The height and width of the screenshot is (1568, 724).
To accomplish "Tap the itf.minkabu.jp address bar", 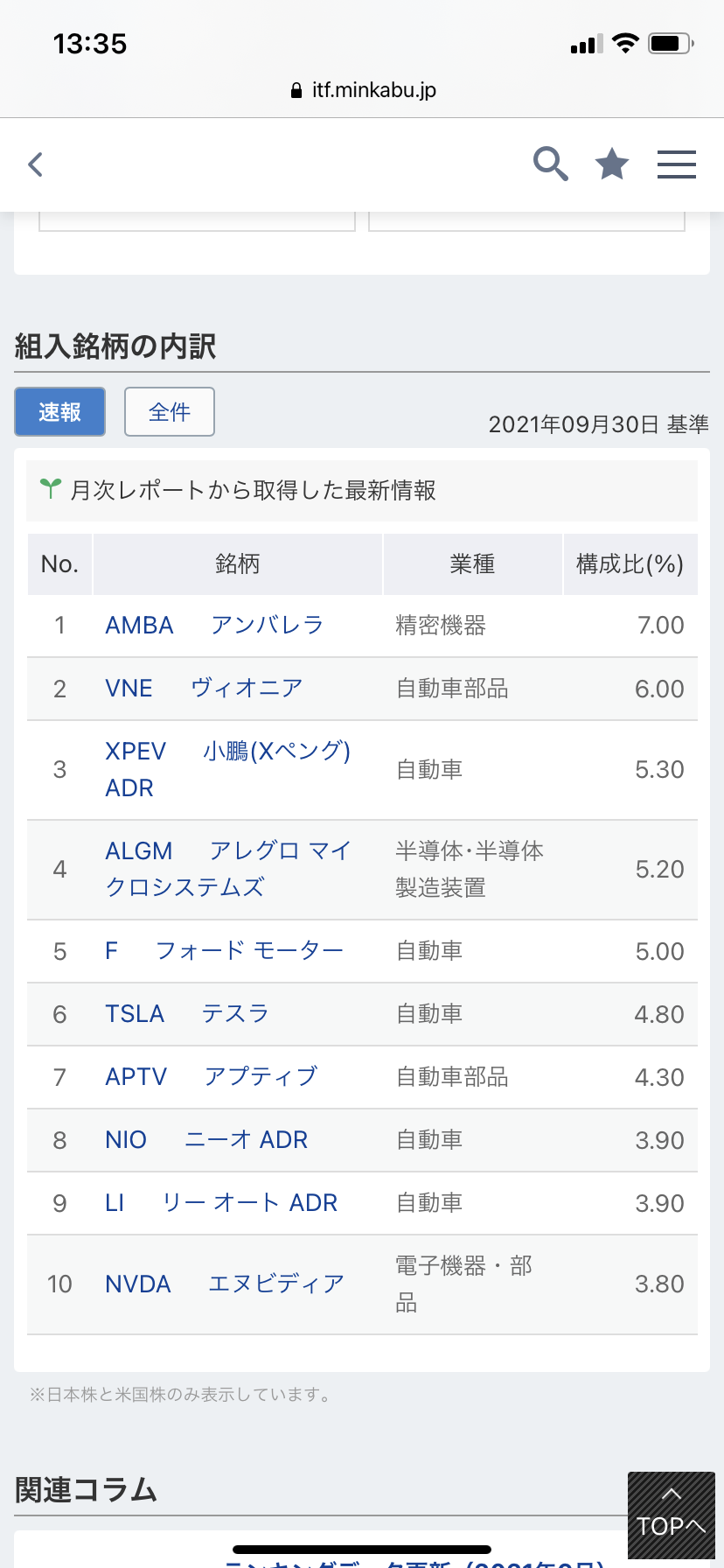I will click(362, 90).
